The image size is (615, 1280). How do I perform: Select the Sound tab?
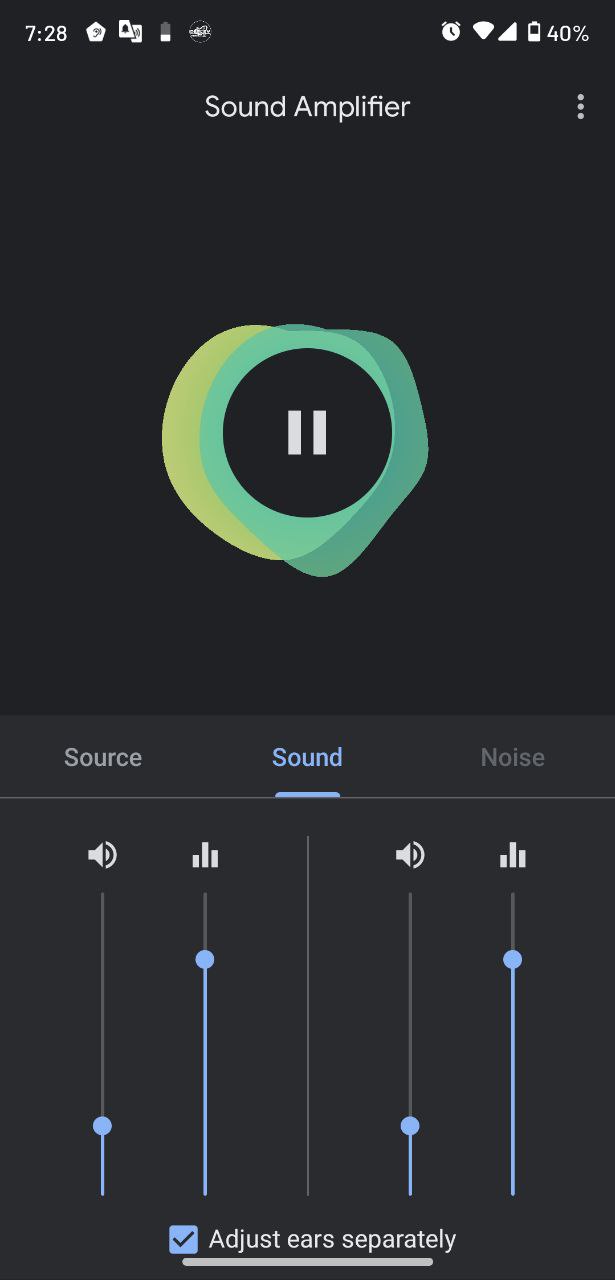point(307,757)
